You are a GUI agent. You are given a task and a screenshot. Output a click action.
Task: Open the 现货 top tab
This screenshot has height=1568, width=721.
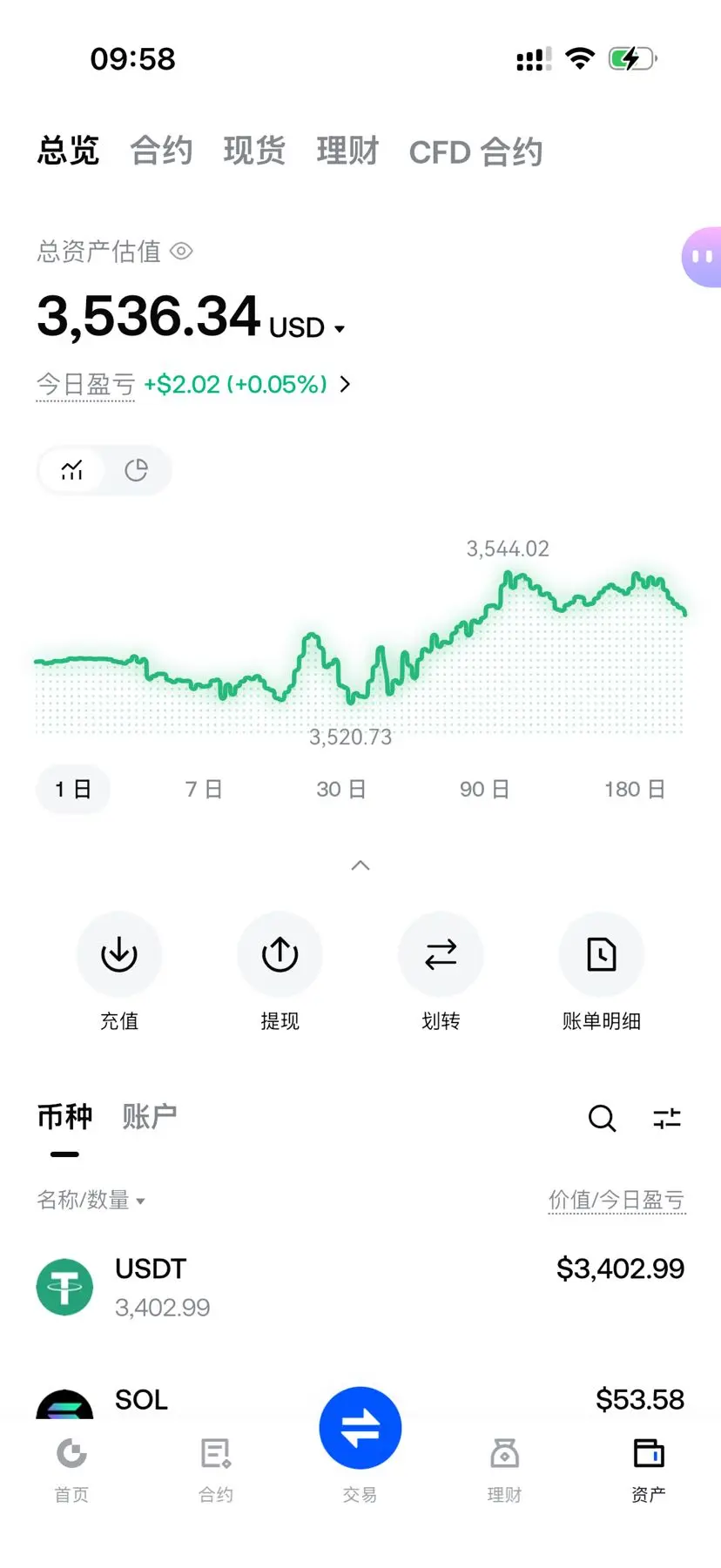click(254, 151)
